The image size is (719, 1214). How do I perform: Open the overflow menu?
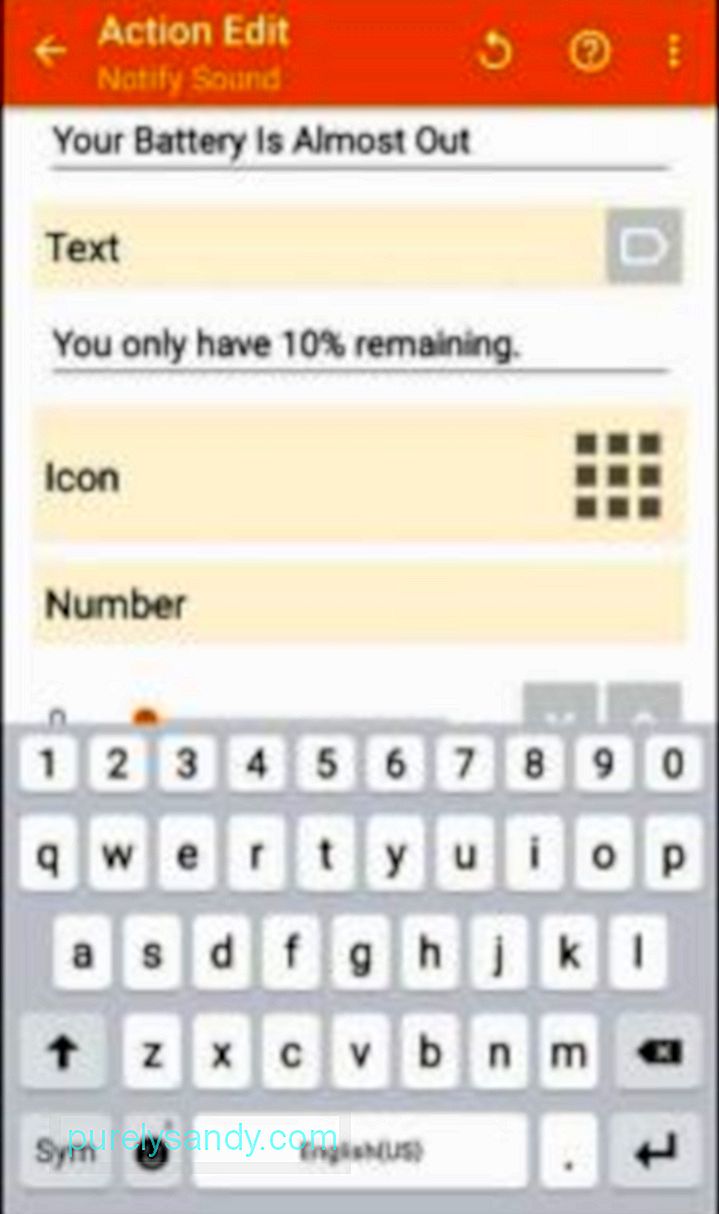(x=674, y=50)
